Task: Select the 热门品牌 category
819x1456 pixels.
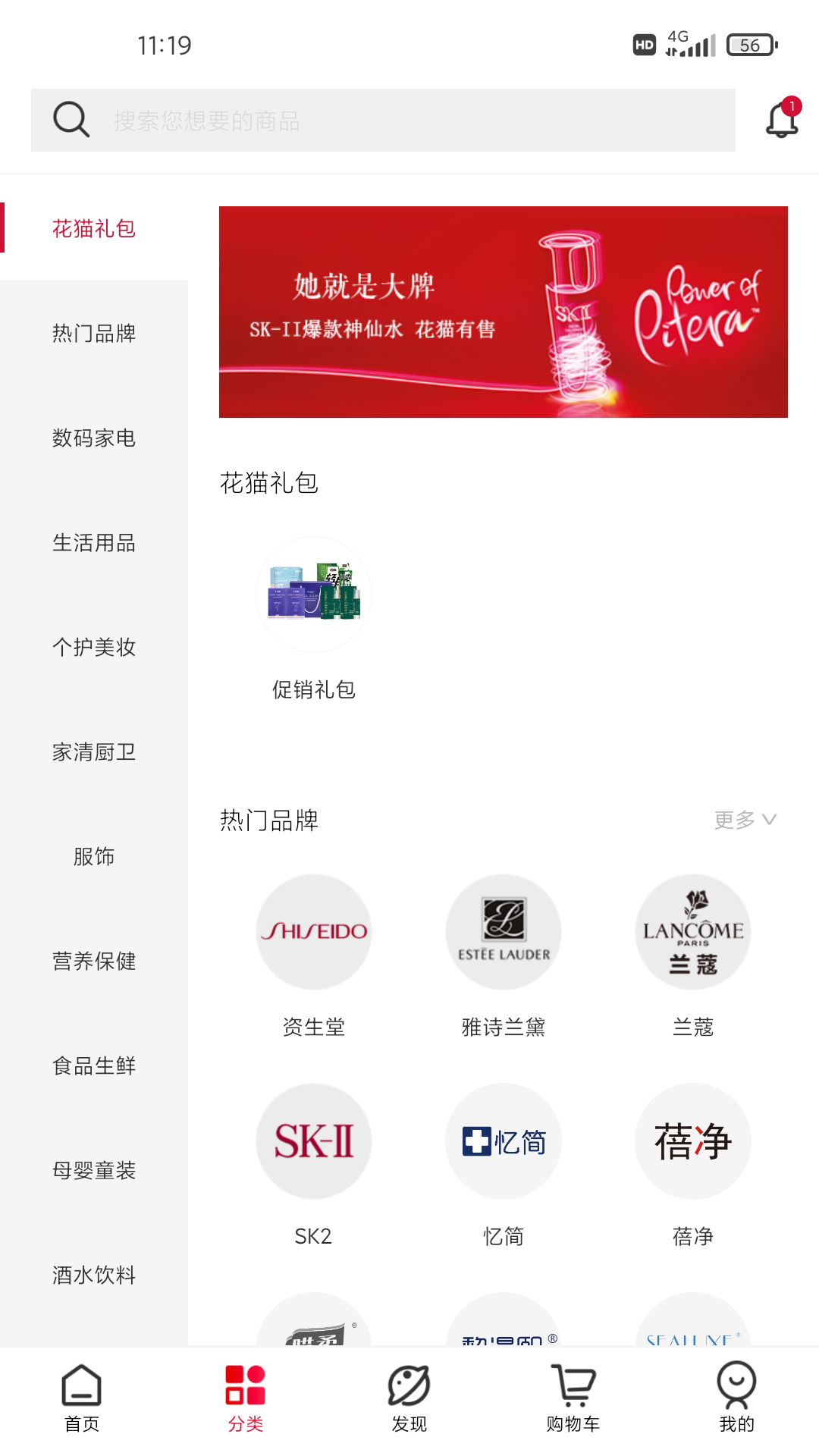Action: (94, 333)
